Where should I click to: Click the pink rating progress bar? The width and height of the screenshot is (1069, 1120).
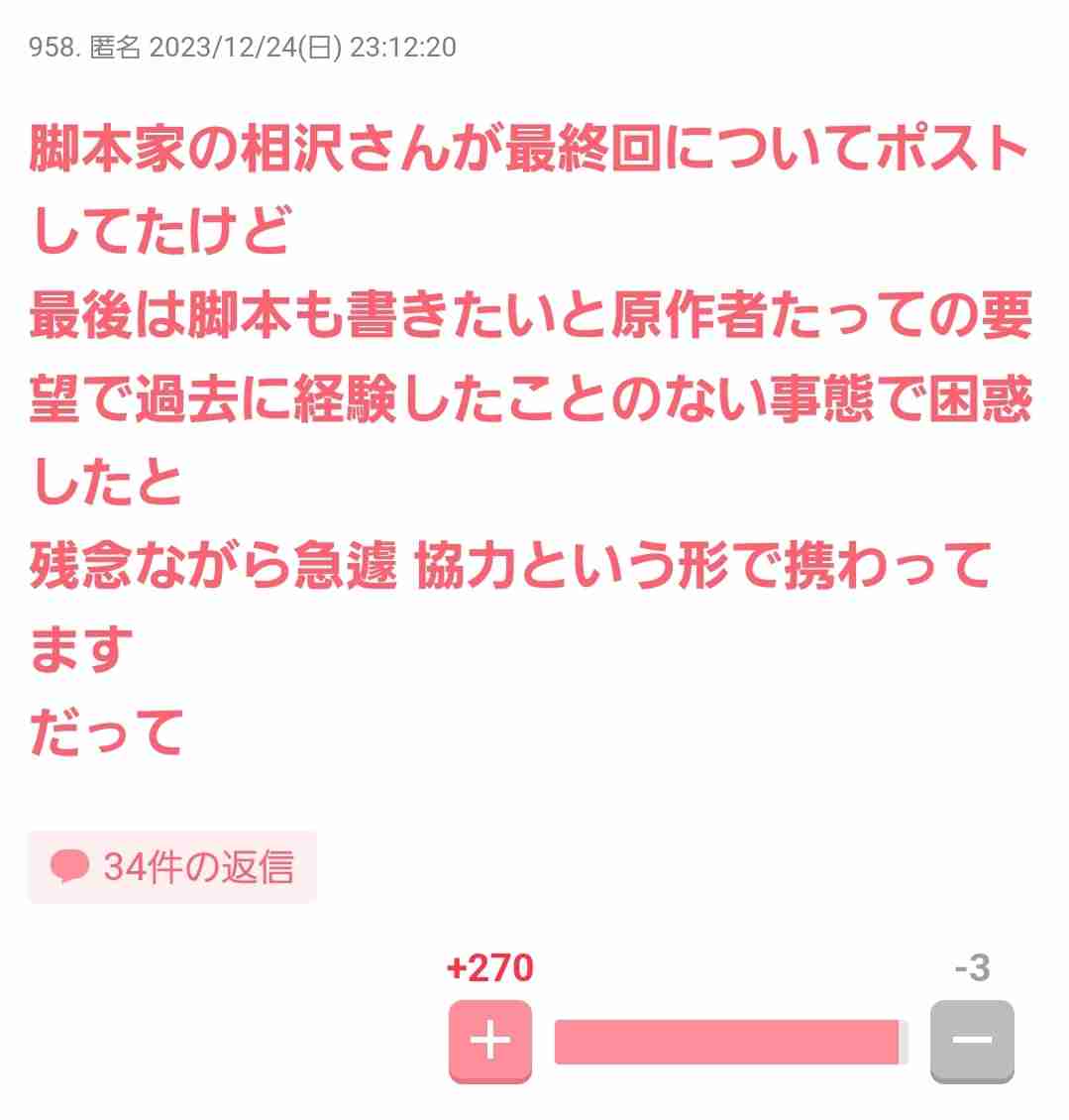pyautogui.click(x=730, y=1041)
